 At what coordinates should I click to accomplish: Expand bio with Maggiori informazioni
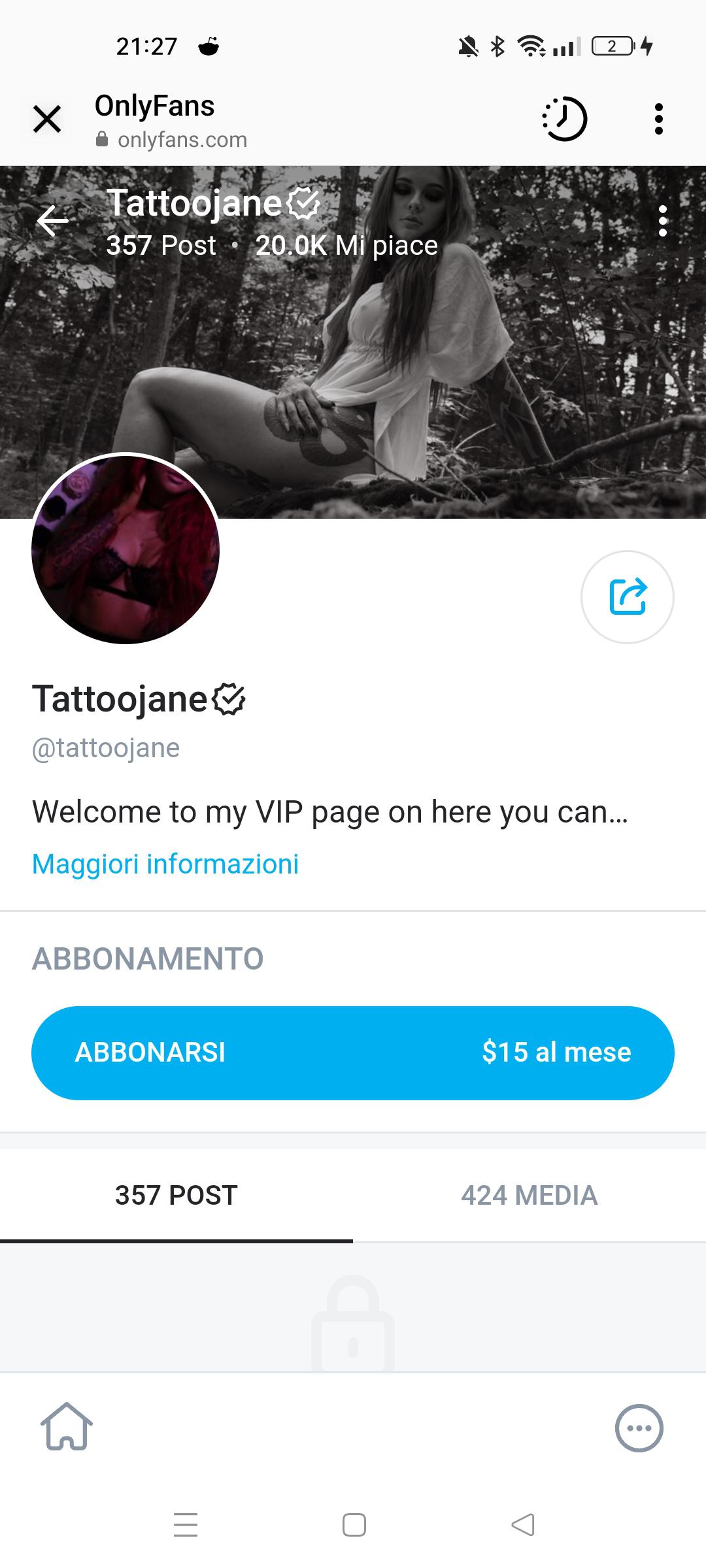click(x=165, y=864)
